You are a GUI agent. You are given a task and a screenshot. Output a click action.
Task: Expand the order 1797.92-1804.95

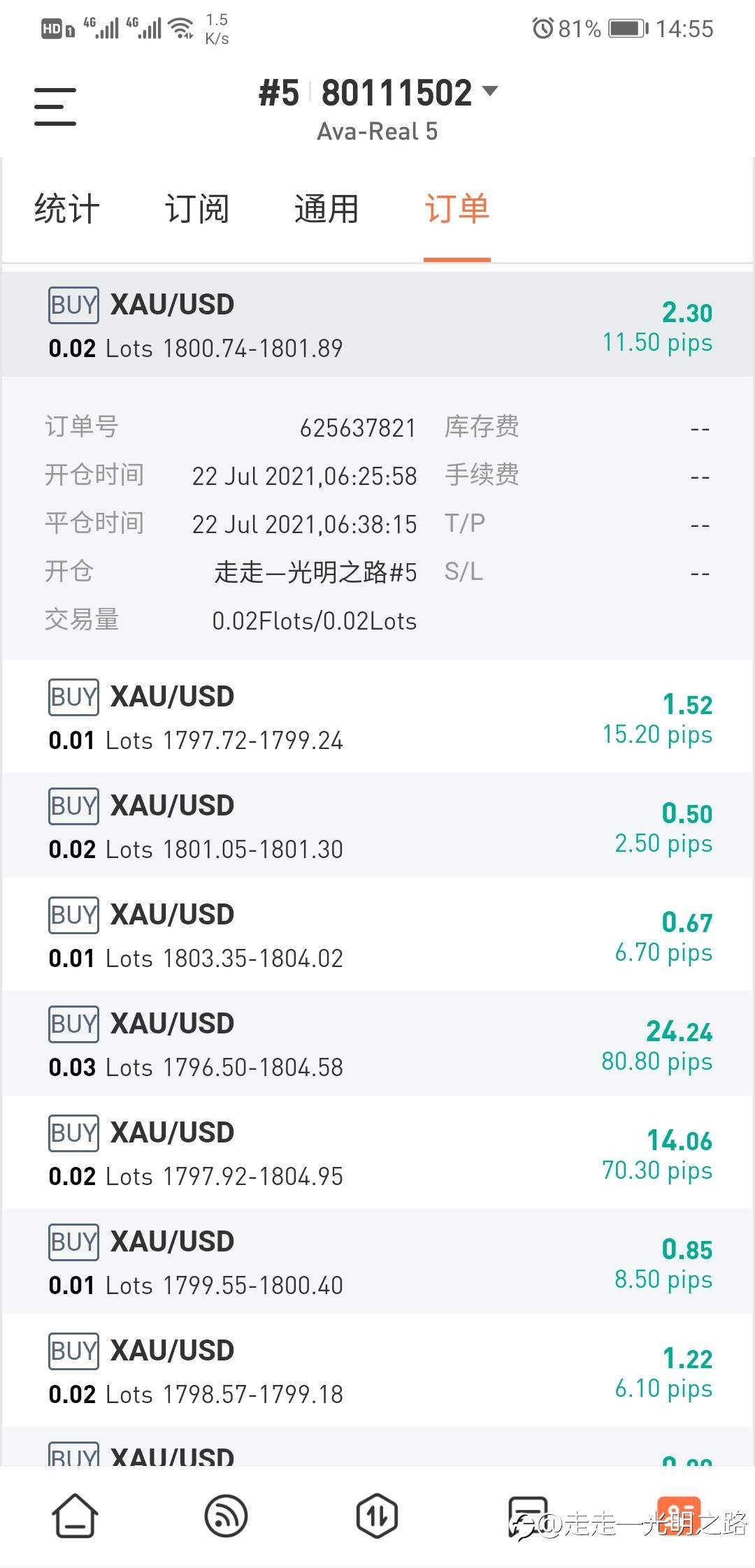pyautogui.click(x=377, y=1154)
